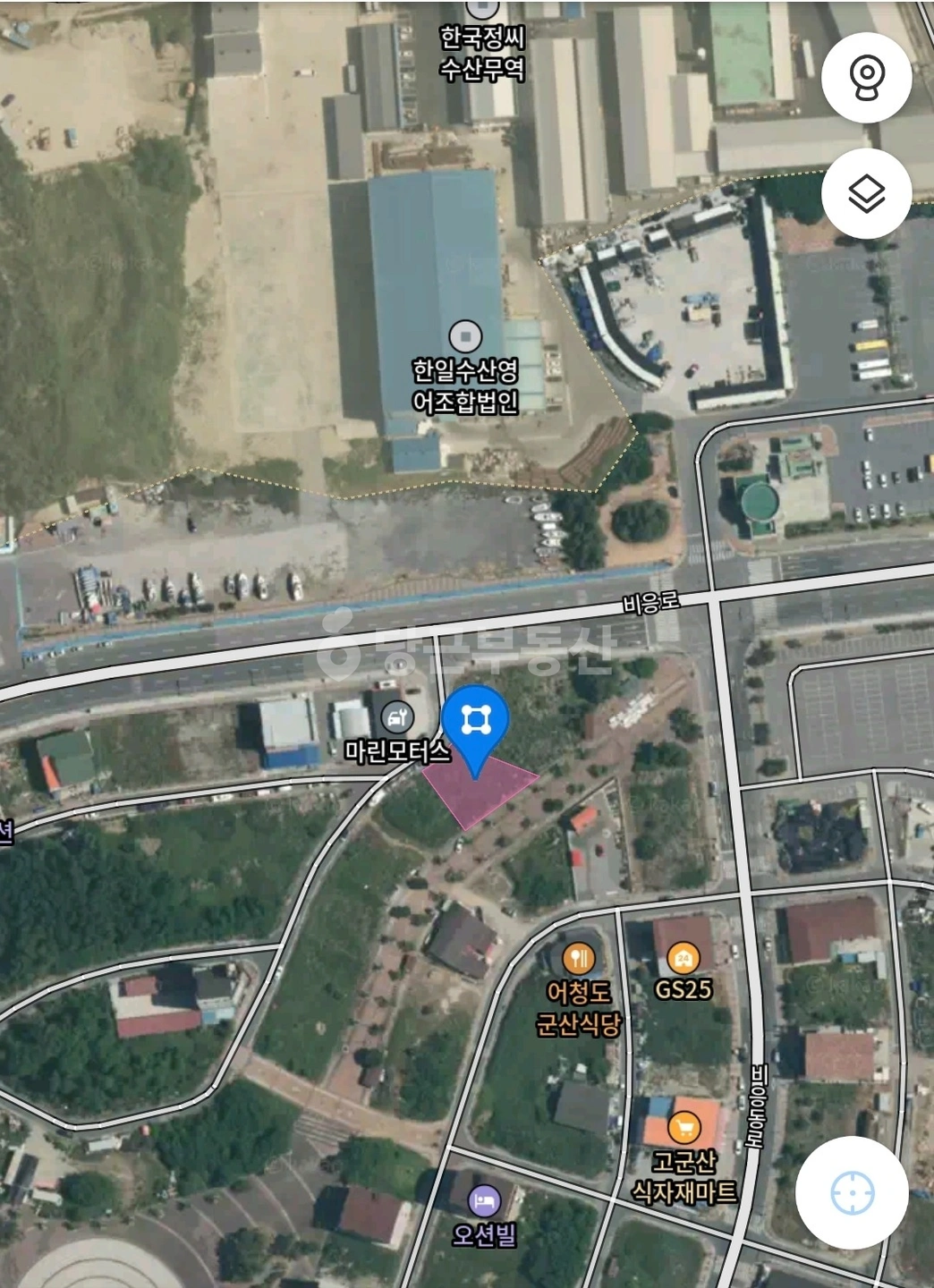934x1288 pixels.
Task: Center the map on my location
Action: click(x=852, y=1192)
